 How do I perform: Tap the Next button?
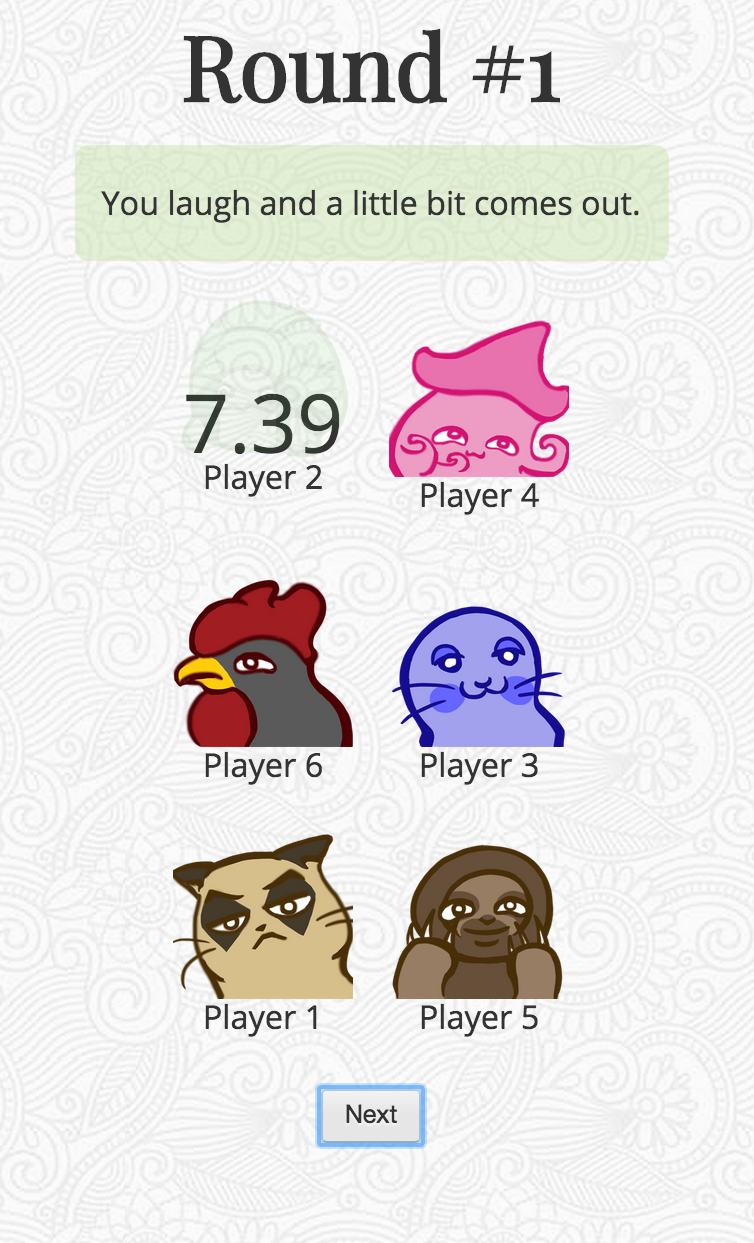(371, 1115)
